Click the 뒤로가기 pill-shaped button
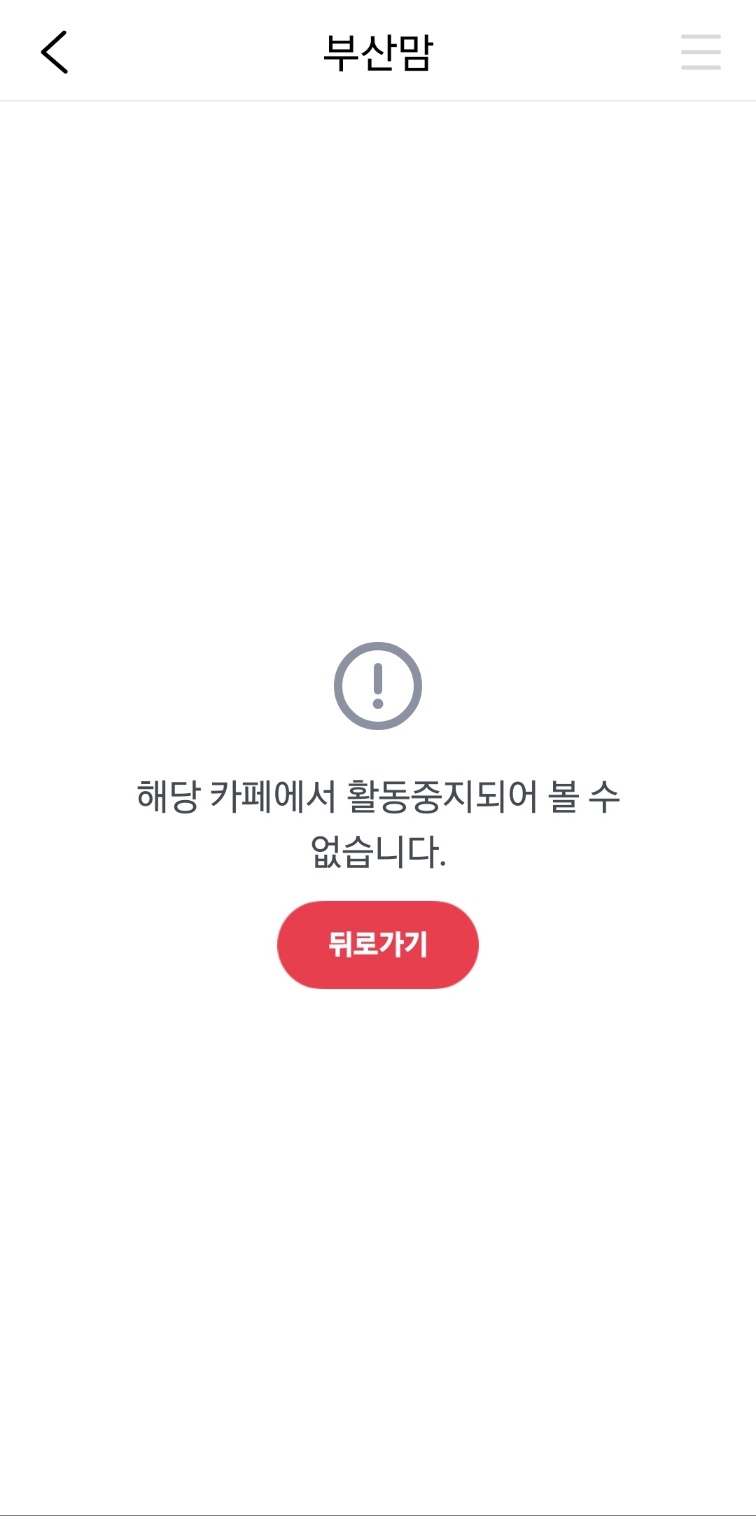756x1516 pixels. click(378, 944)
